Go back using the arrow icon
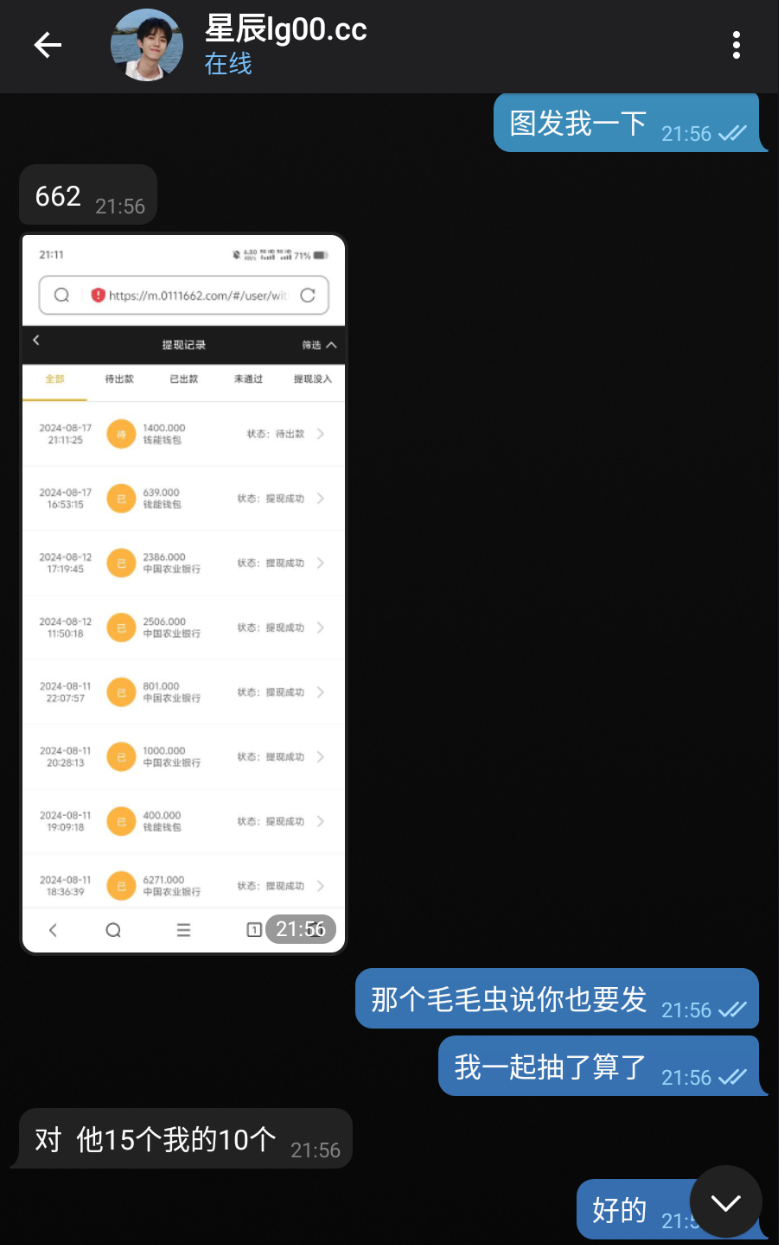The height and width of the screenshot is (1245, 779). coord(47,45)
